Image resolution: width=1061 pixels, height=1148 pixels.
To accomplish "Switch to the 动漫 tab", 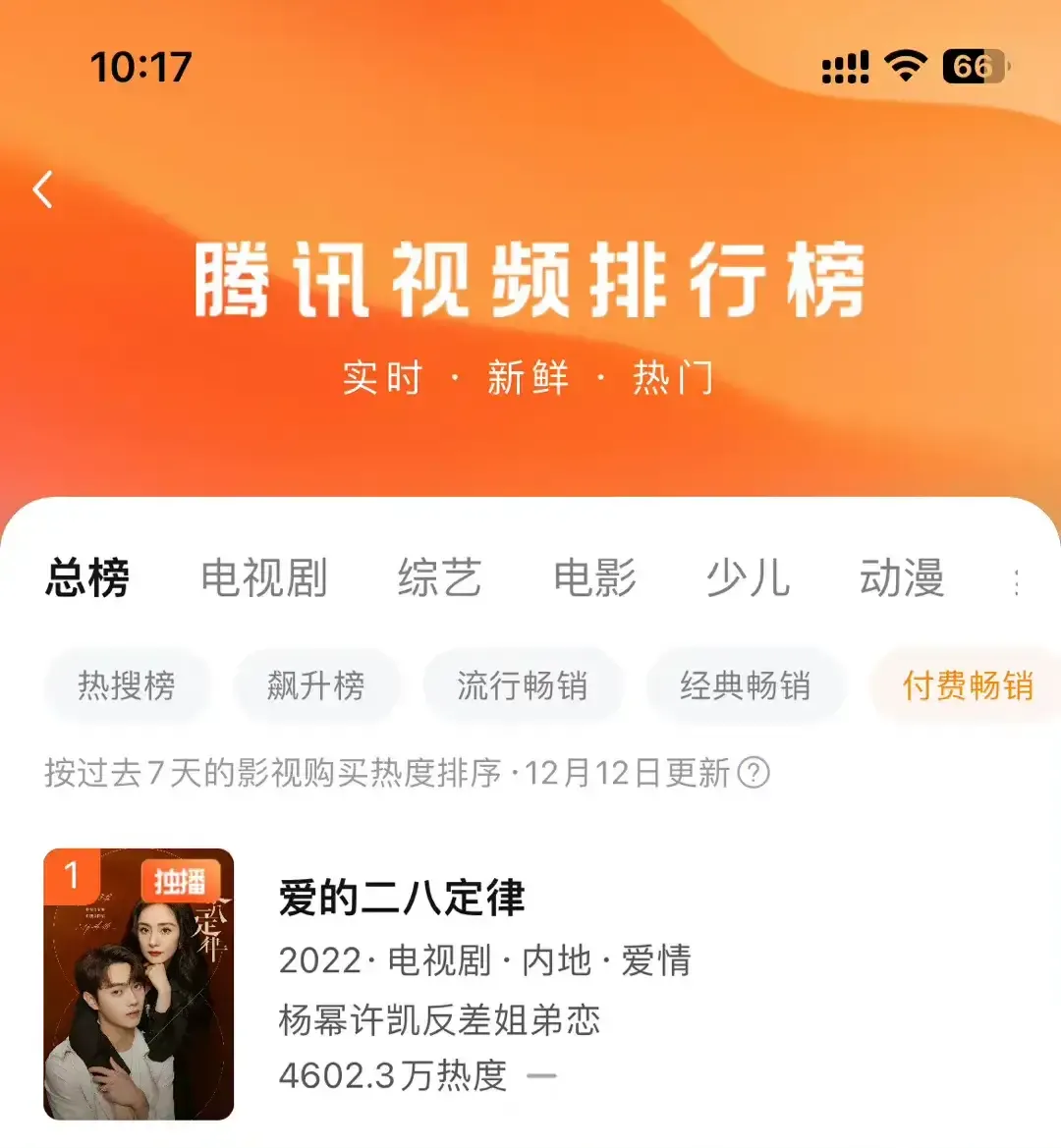I will (x=902, y=577).
